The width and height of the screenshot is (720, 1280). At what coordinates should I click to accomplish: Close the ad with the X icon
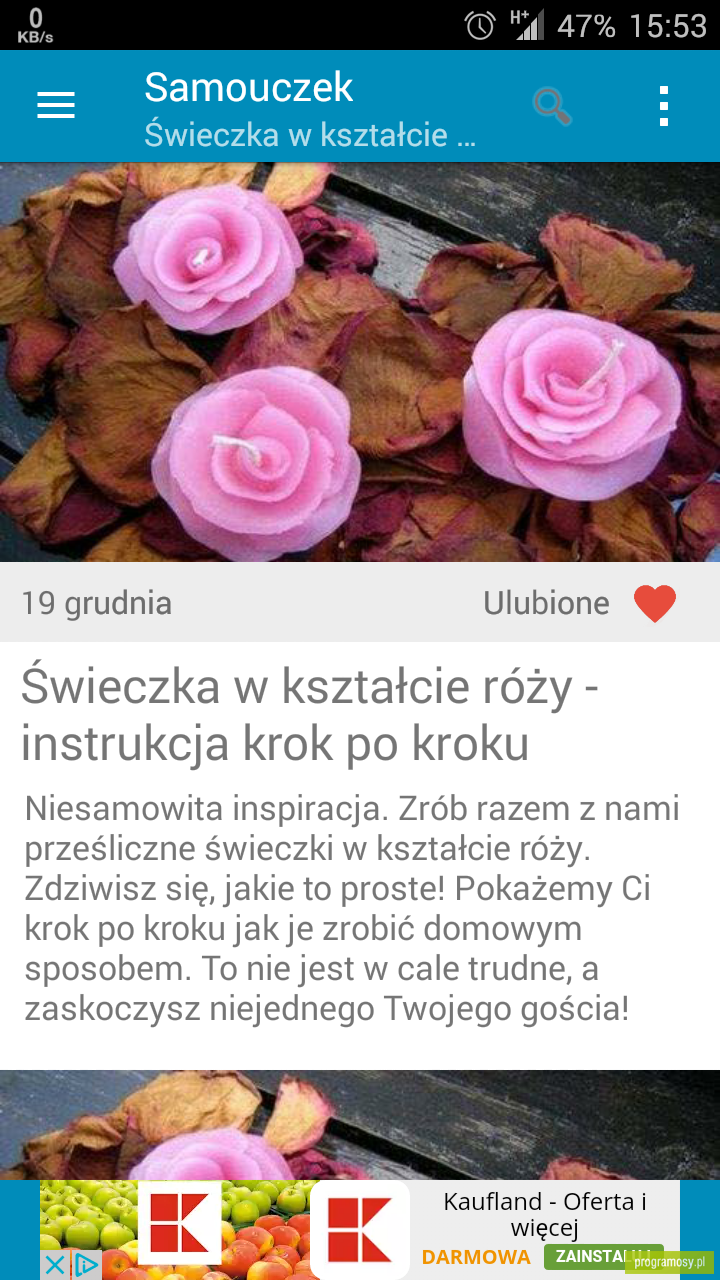point(55,1266)
